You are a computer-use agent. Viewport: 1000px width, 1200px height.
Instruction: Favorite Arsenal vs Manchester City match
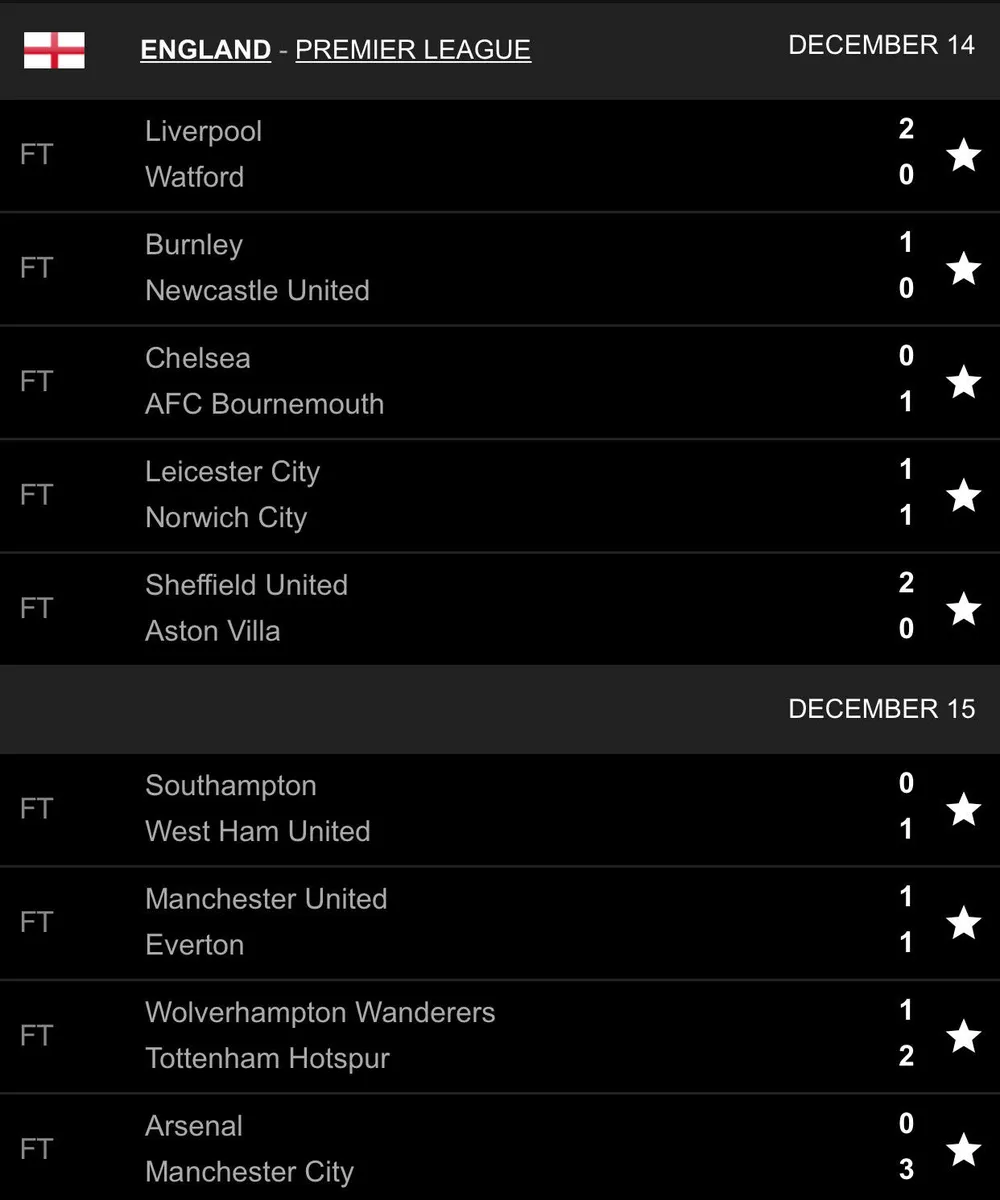click(963, 1149)
